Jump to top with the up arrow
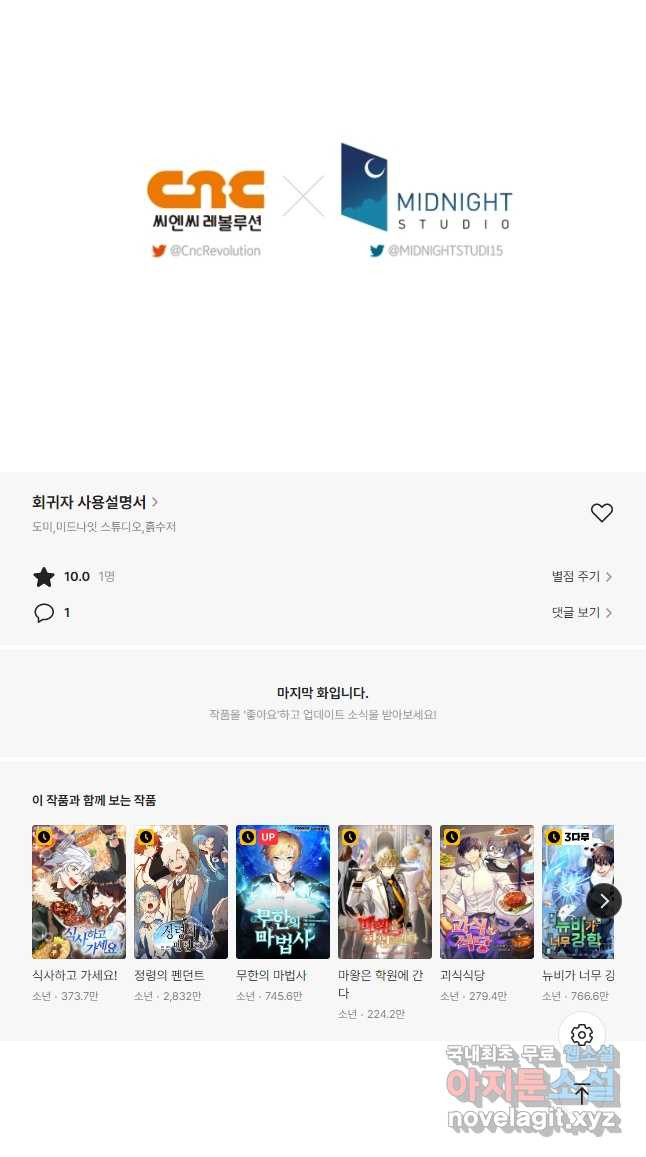Viewport: 646px width, 1157px height. [x=582, y=1093]
